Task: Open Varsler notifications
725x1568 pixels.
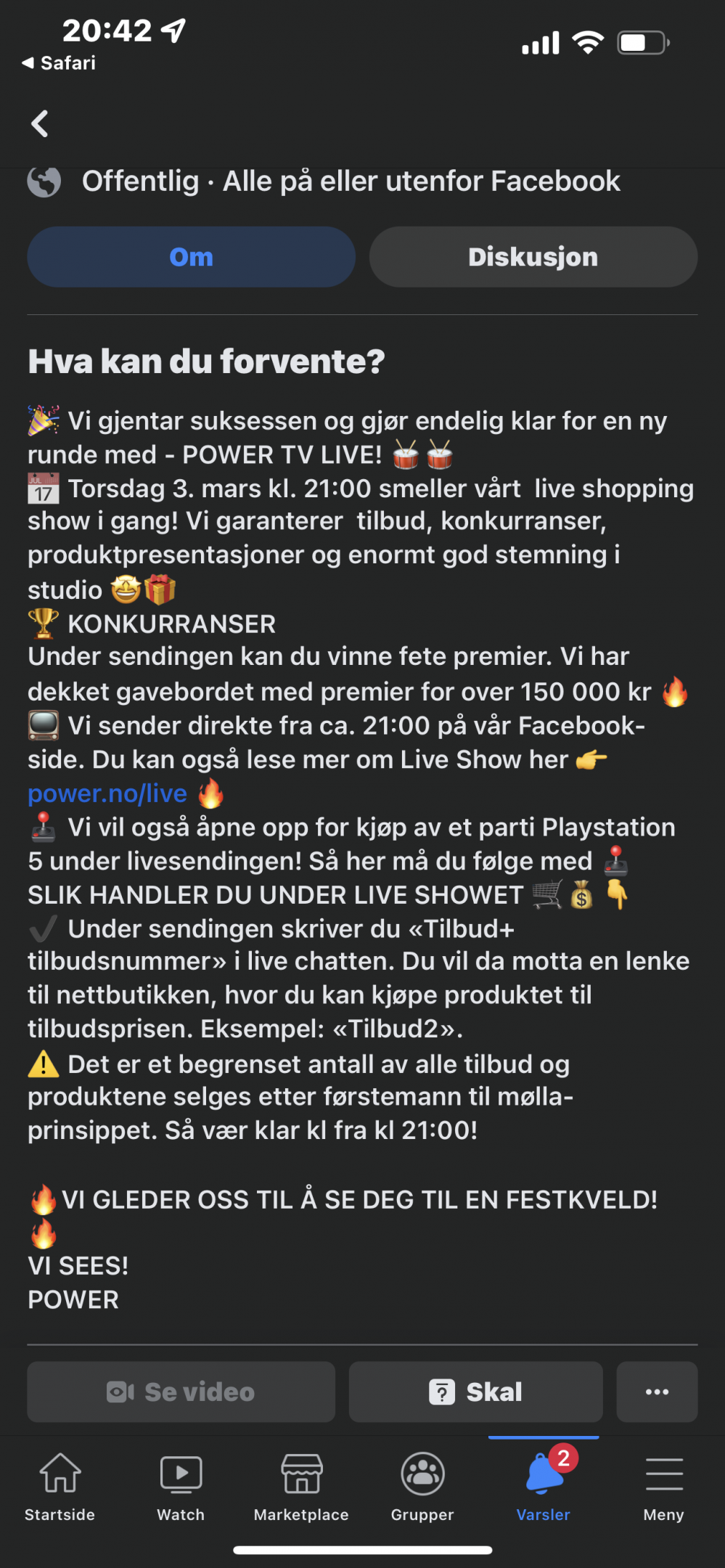Action: point(544,1487)
